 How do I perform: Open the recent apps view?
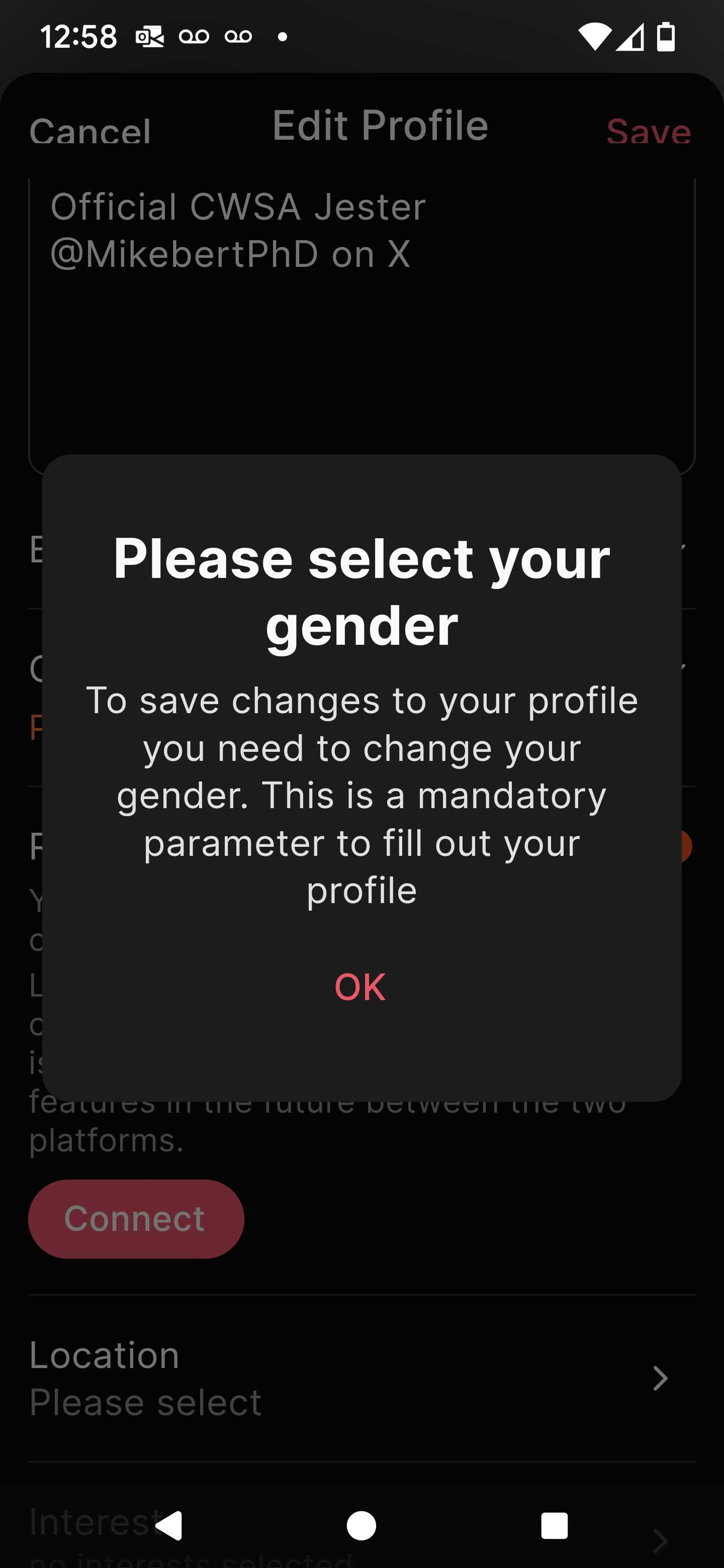click(x=554, y=1526)
